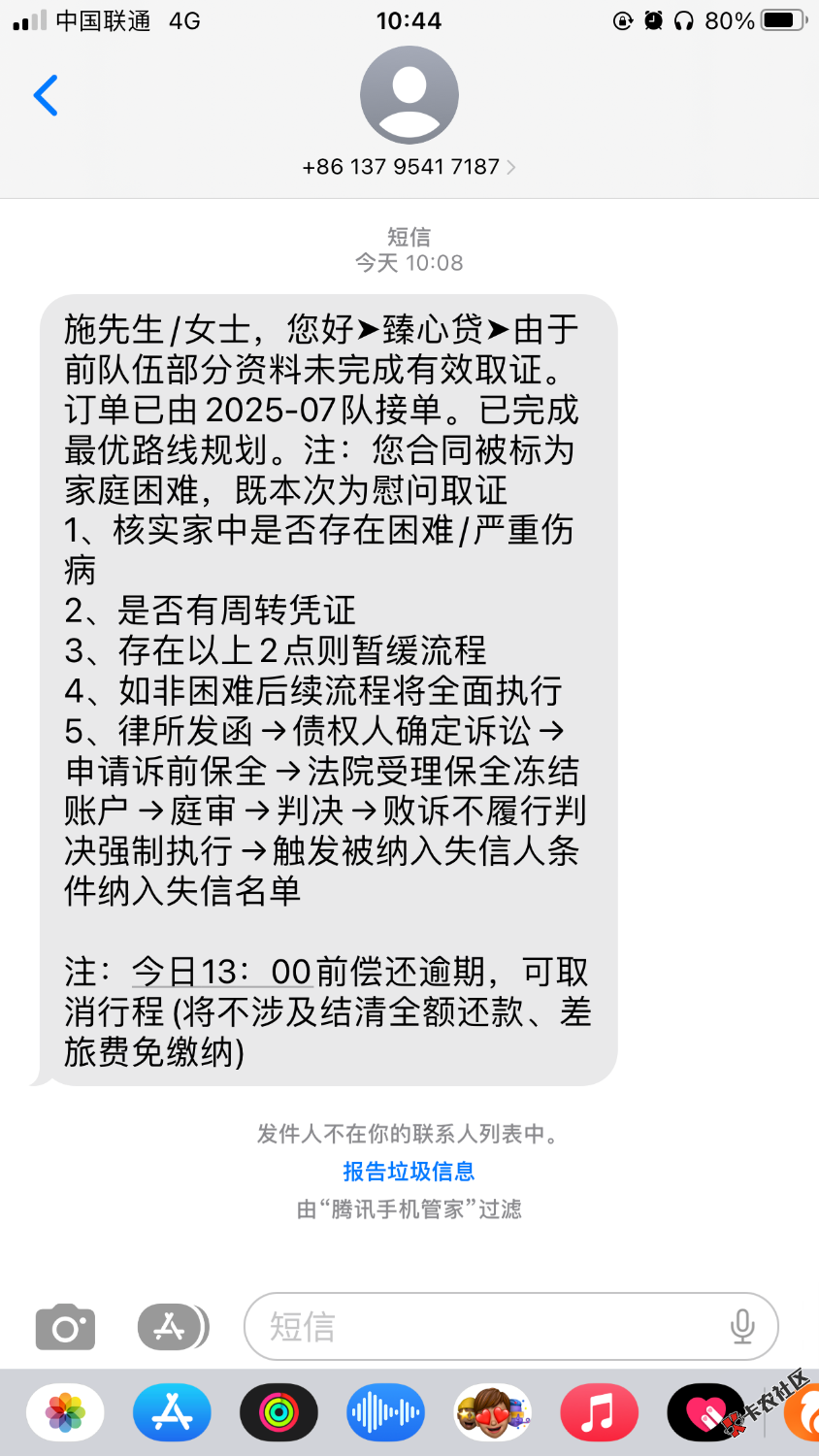Open the Music app in the app strip
The image size is (819, 1456).
coord(599,1412)
